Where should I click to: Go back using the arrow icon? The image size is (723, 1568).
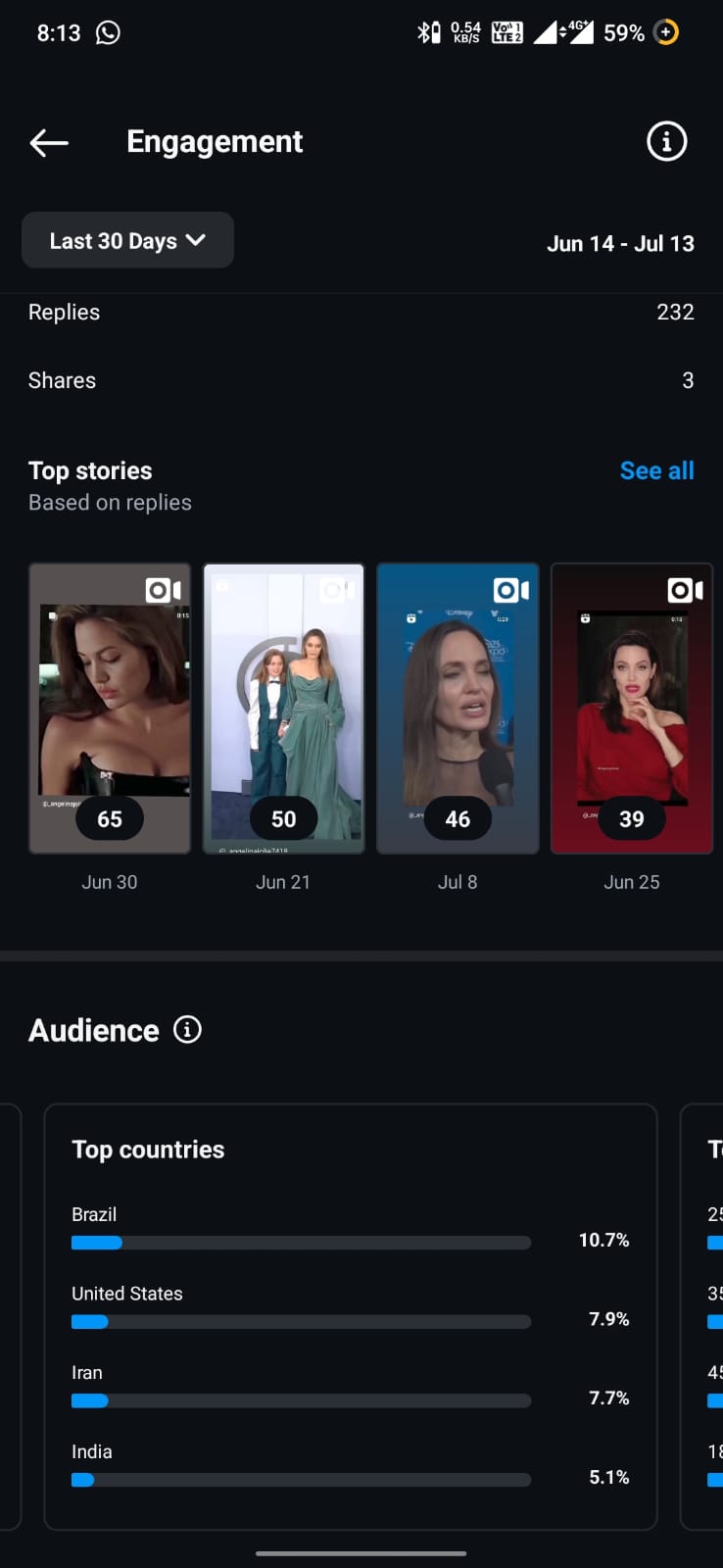click(49, 143)
